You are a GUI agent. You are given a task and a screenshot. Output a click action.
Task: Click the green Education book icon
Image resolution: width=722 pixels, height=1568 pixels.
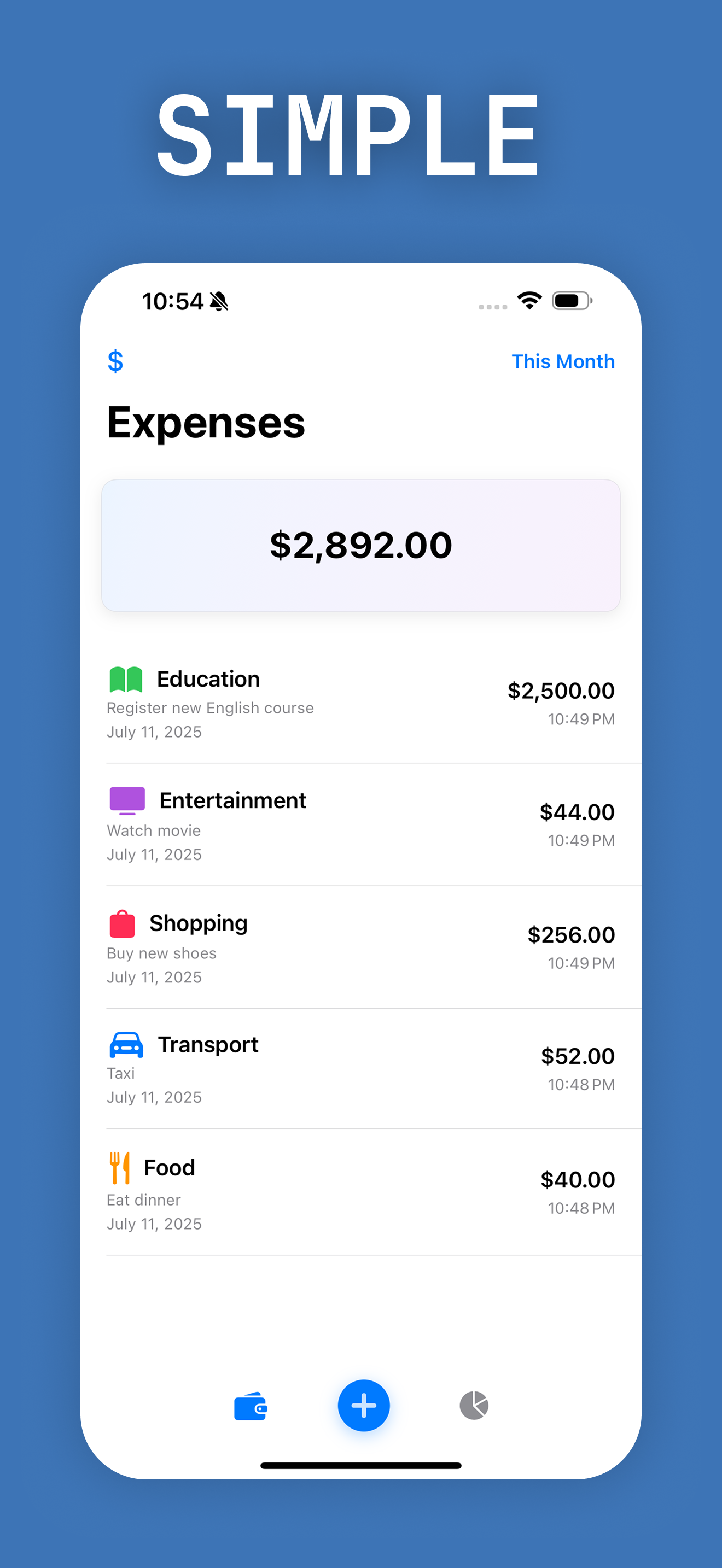pos(126,680)
